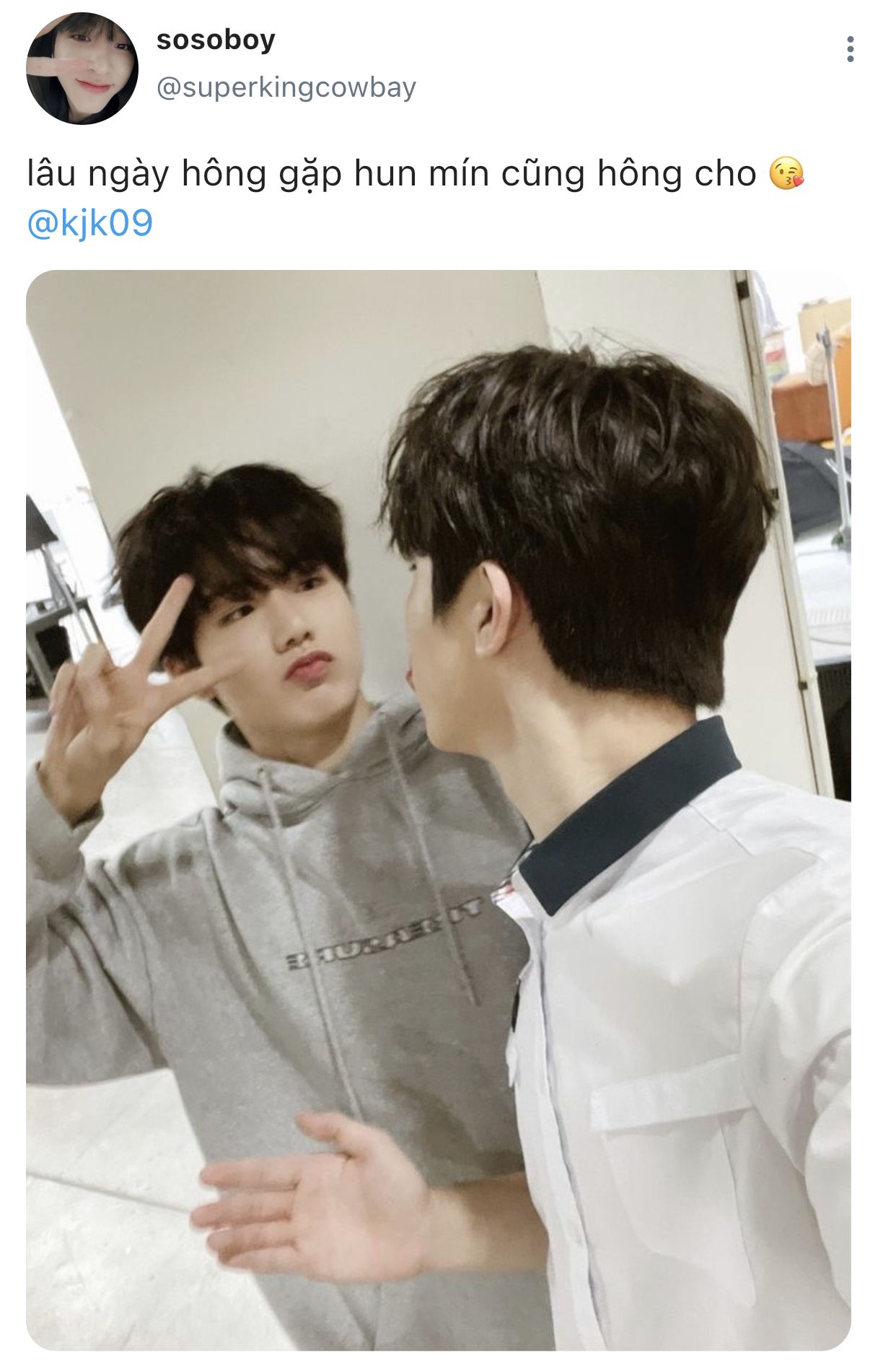Open the tweet's three-dot overflow menu
896x1370 pixels.
click(851, 49)
